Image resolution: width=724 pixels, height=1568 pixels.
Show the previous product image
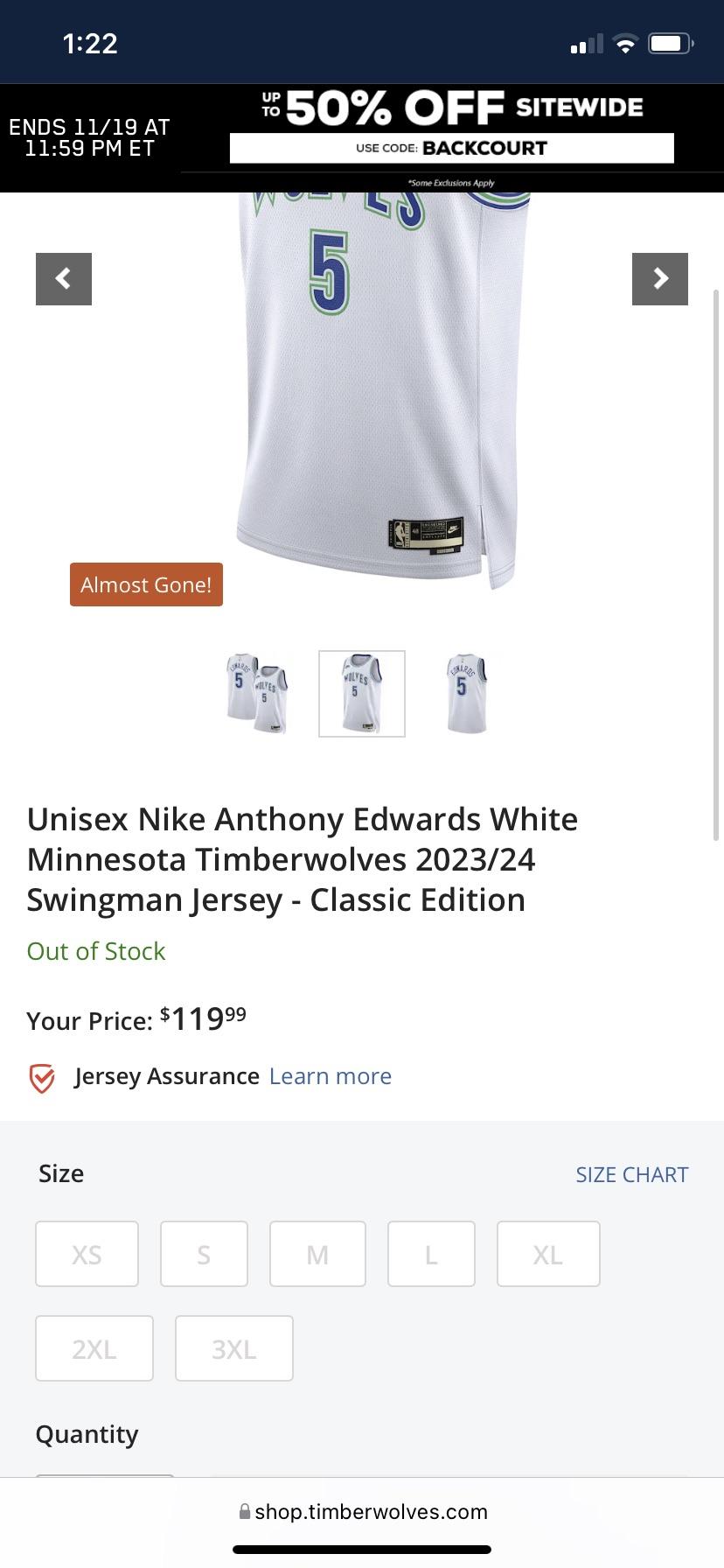[64, 279]
